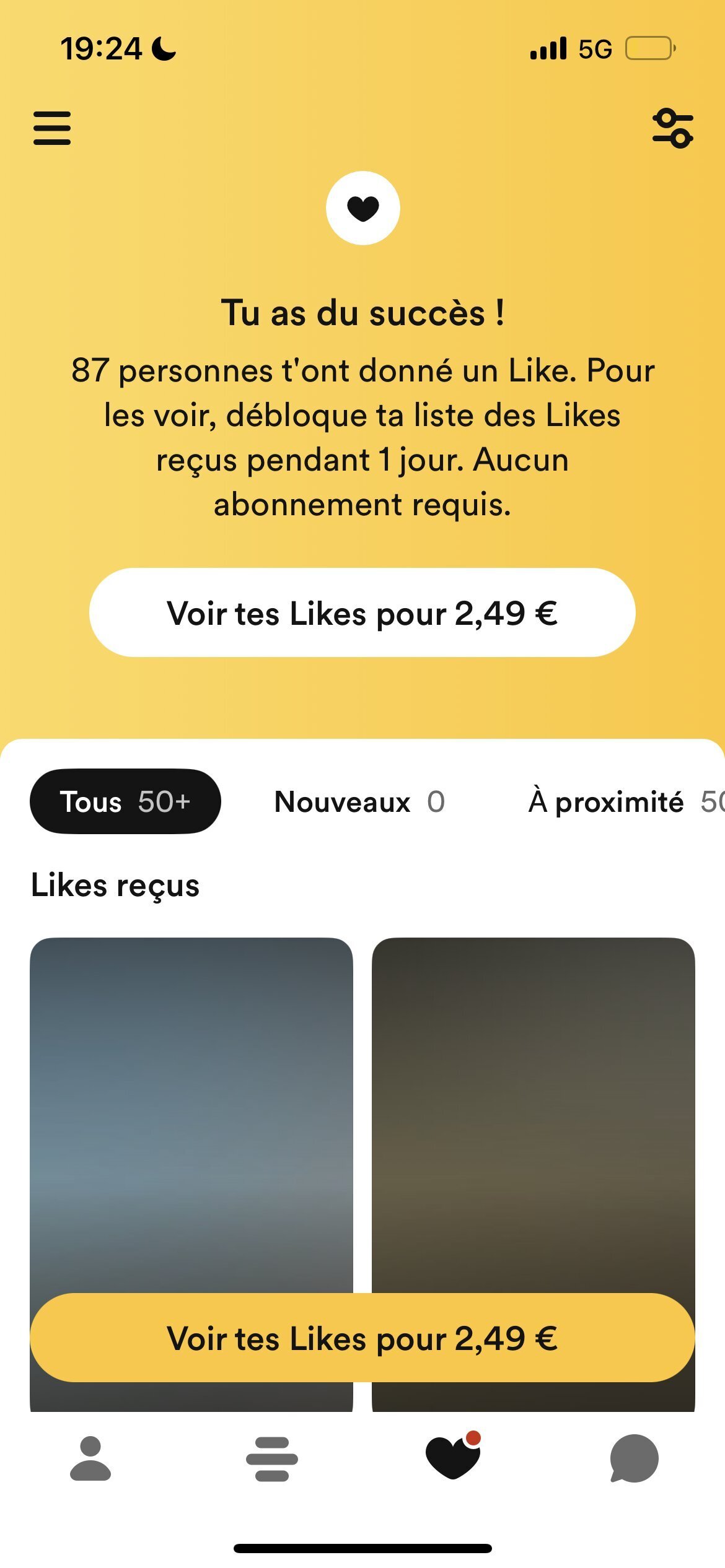Tap the yellow Voir tes Likes button

[x=362, y=1338]
